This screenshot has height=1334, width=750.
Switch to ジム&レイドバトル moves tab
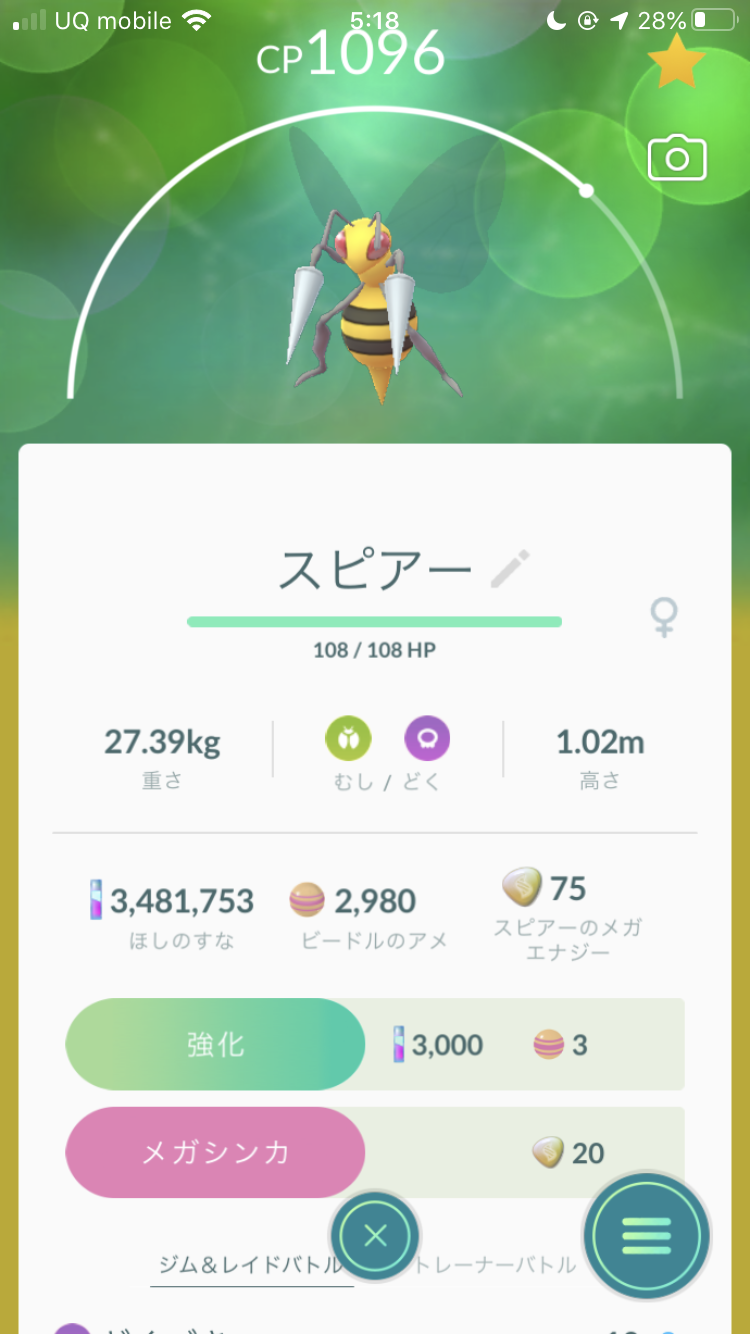coord(250,1265)
